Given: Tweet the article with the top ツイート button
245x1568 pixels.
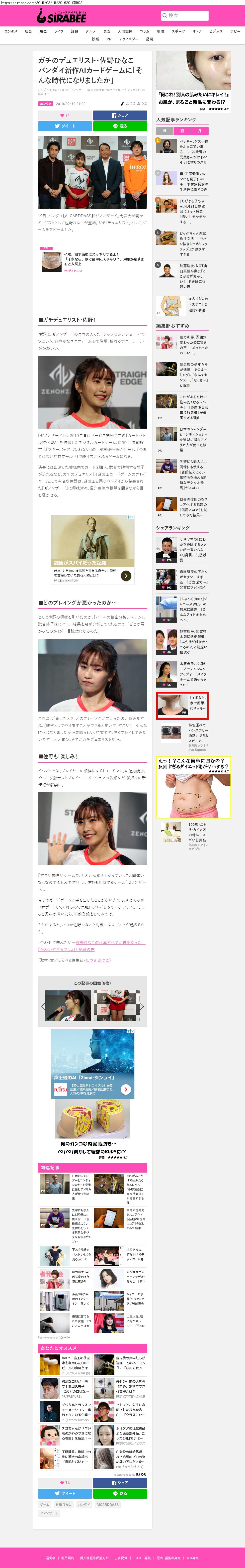Looking at the screenshot, I should [x=65, y=126].
